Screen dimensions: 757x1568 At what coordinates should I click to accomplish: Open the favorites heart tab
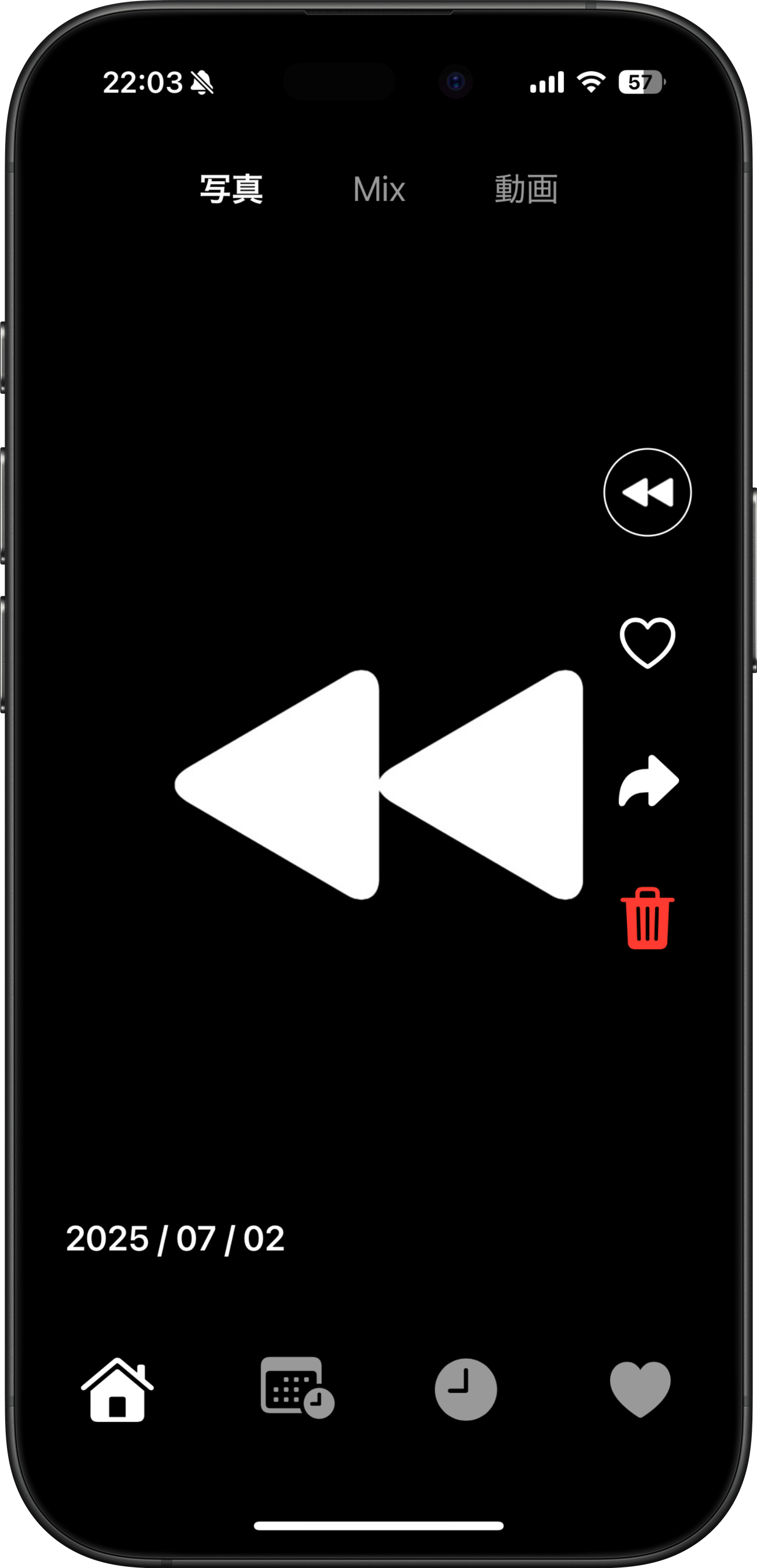[x=640, y=1389]
